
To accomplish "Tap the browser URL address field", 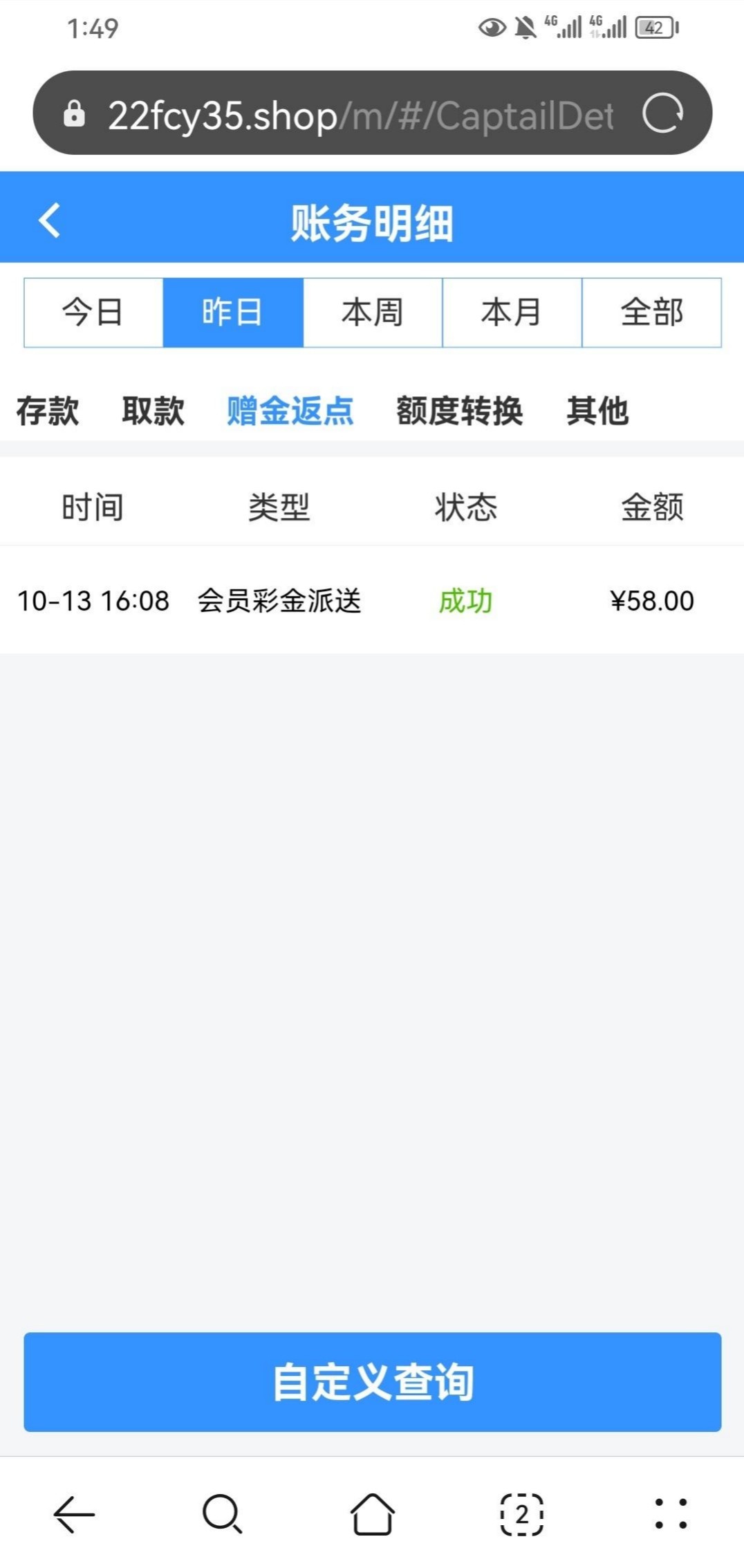I will (360, 115).
